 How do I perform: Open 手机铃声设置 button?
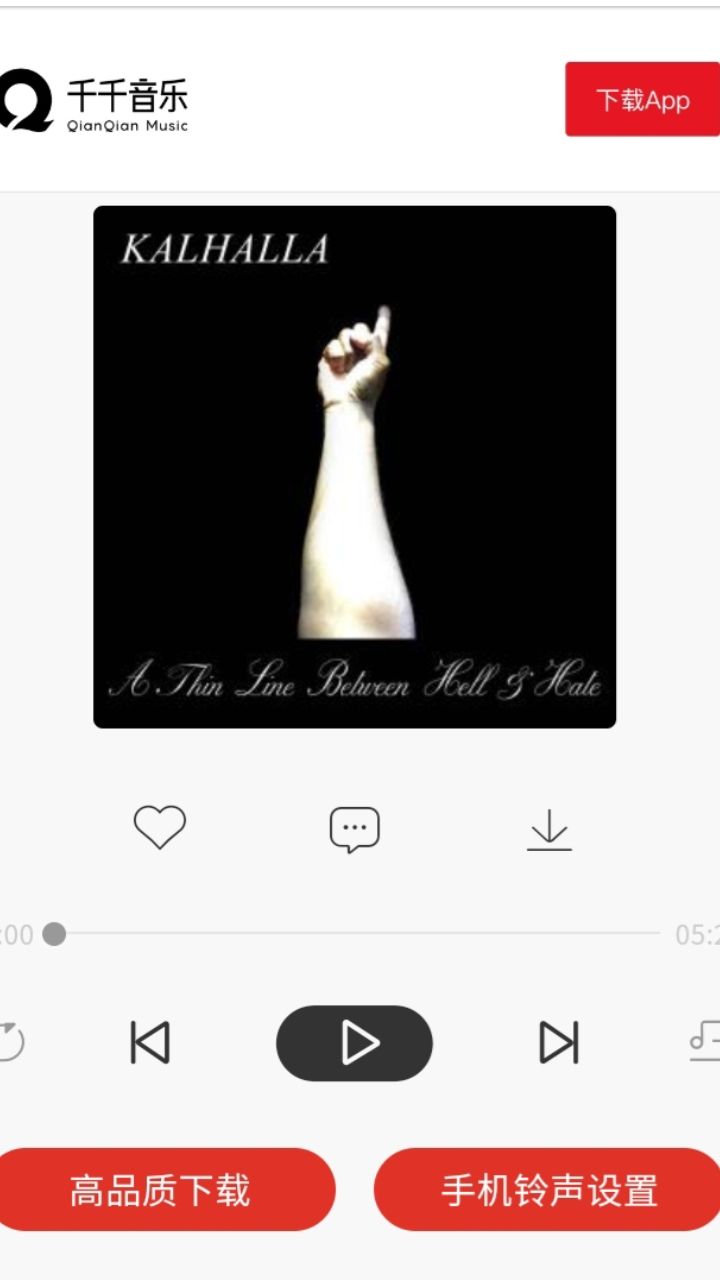548,1190
